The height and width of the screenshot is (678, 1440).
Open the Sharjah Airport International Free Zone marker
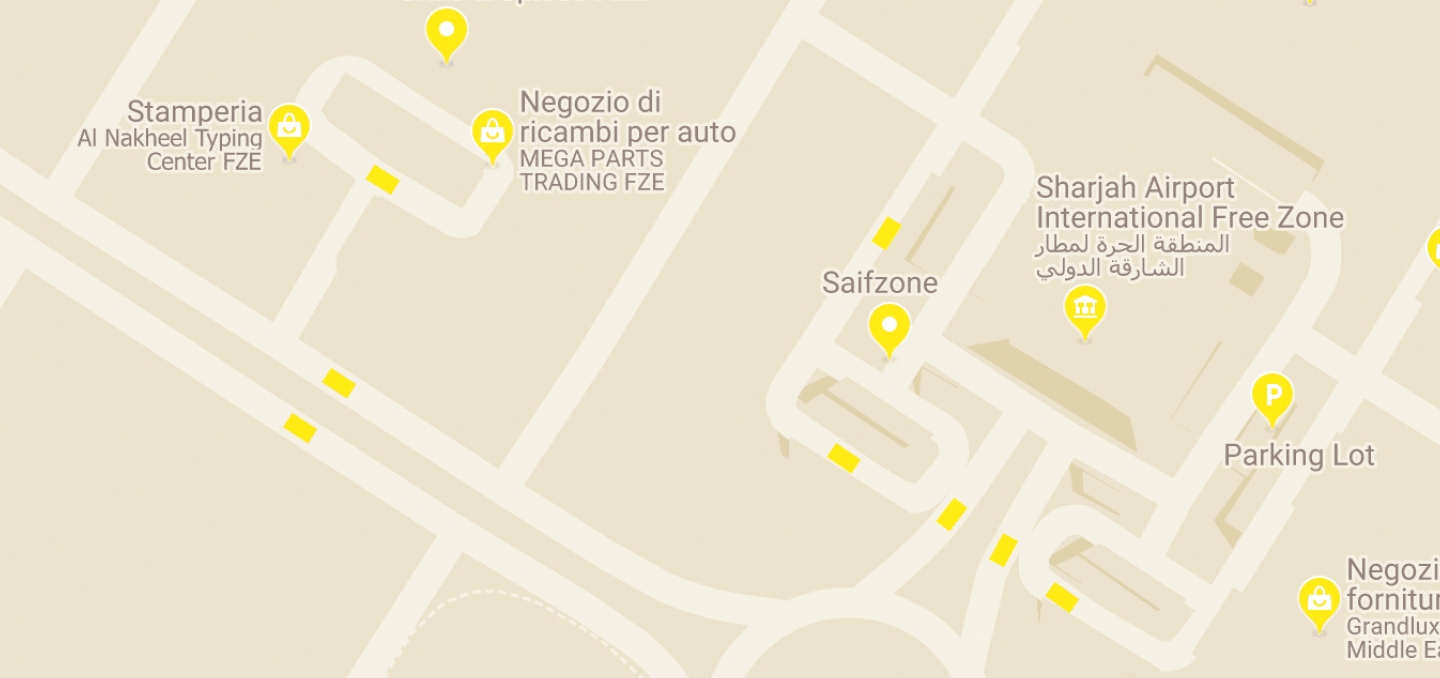click(x=1085, y=308)
